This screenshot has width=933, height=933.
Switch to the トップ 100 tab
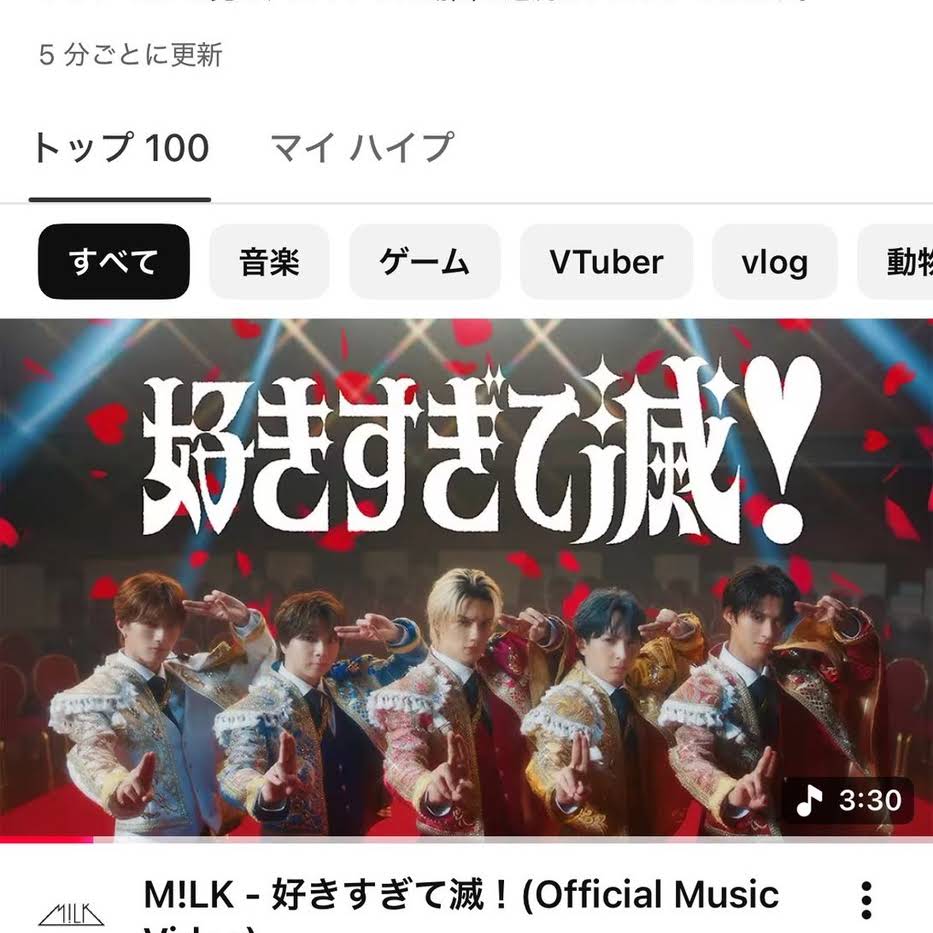click(x=120, y=149)
